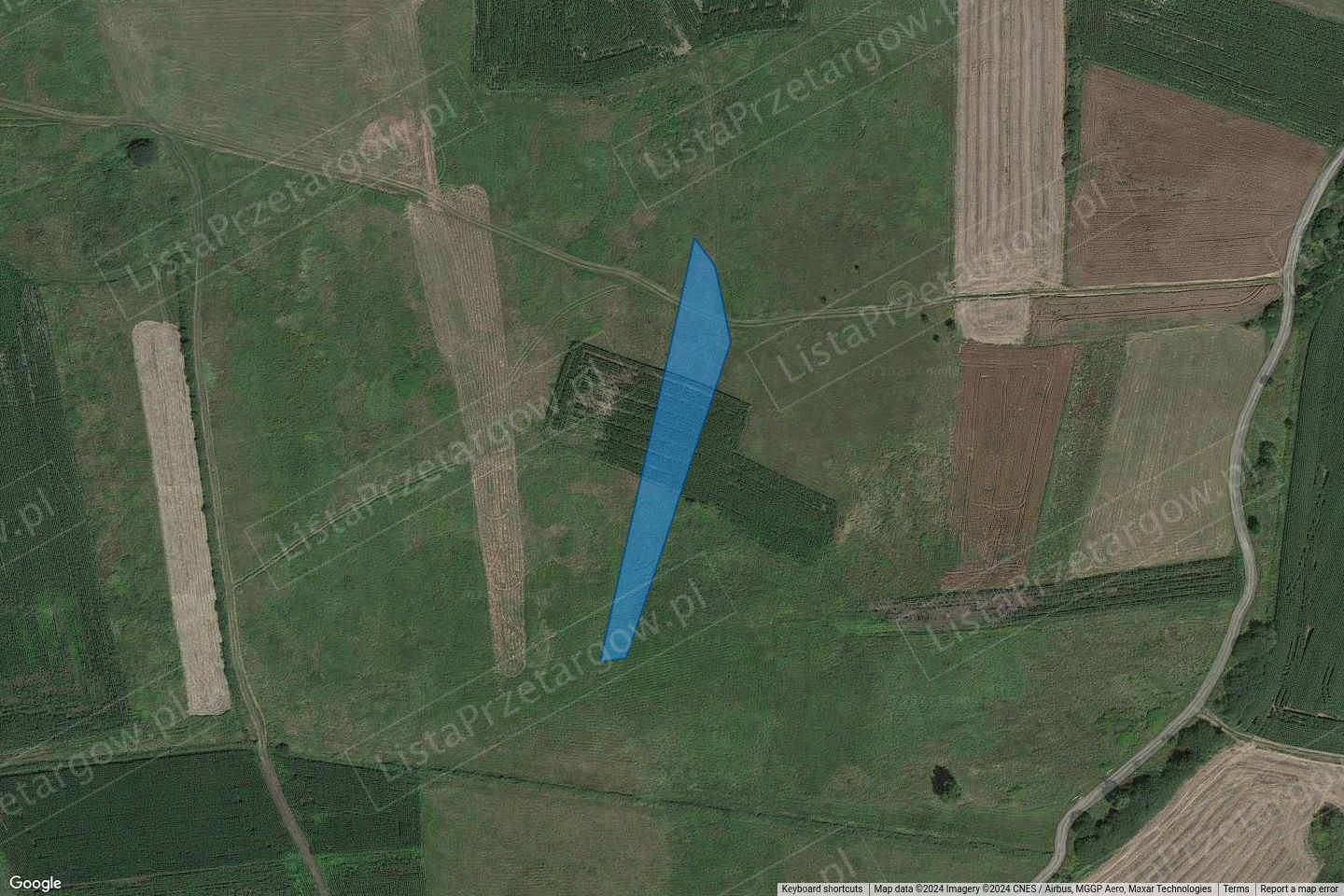1344x896 pixels.
Task: Click Report a map error
Action: pos(1298,889)
